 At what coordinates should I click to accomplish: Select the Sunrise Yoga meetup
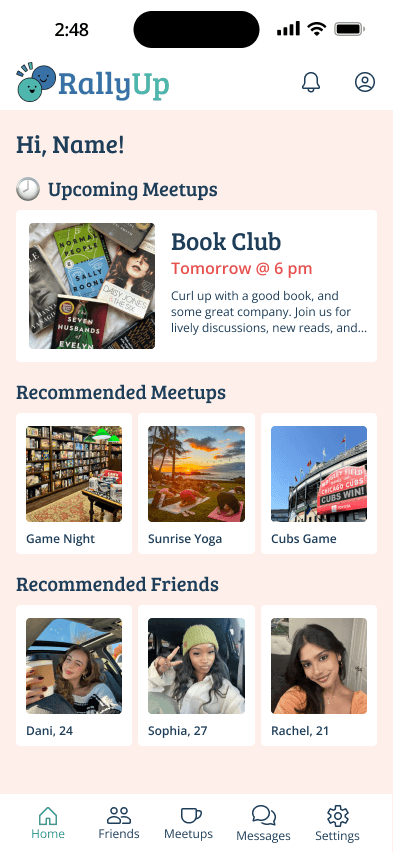pyautogui.click(x=196, y=484)
